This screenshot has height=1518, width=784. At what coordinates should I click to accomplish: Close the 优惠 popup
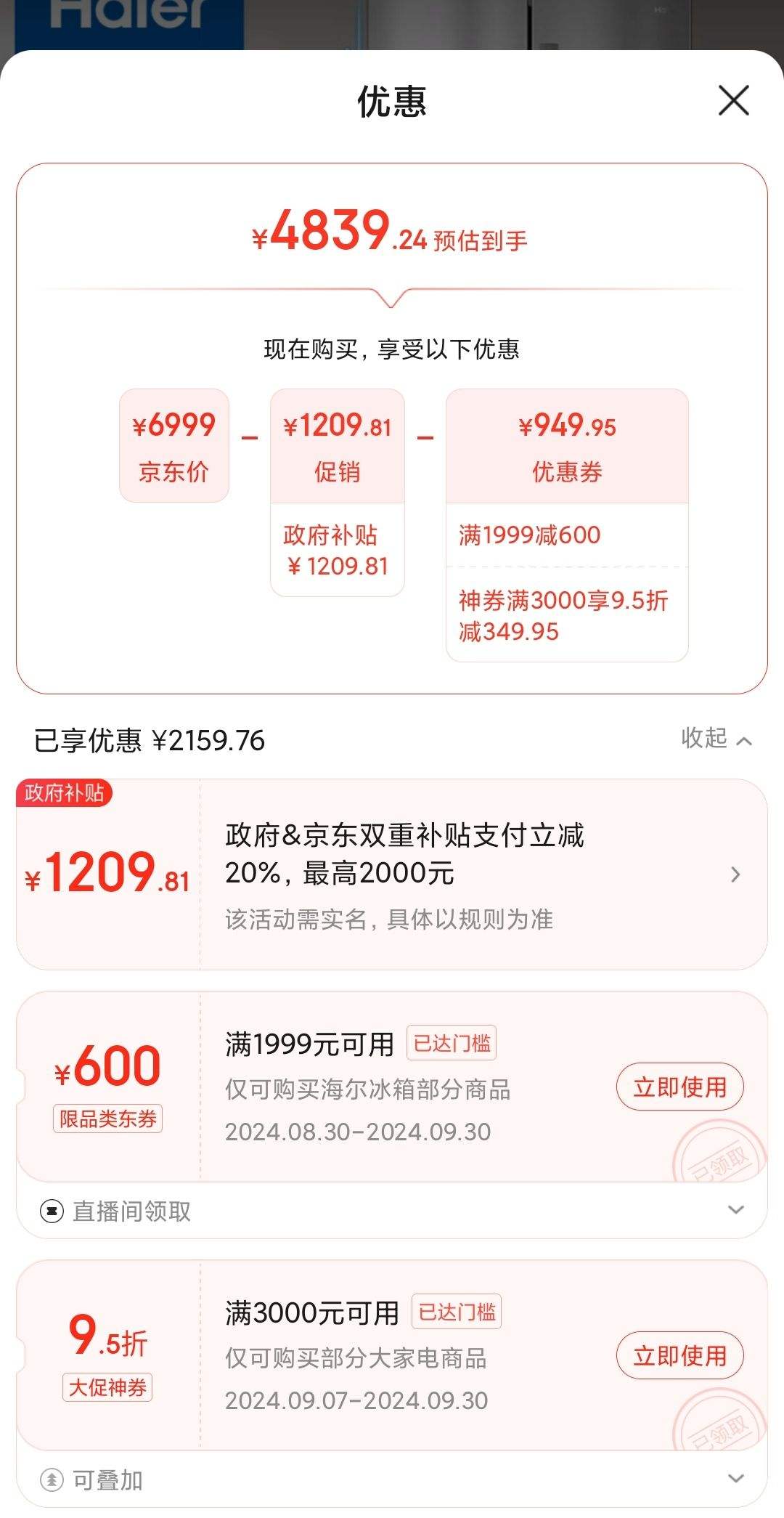tap(735, 102)
